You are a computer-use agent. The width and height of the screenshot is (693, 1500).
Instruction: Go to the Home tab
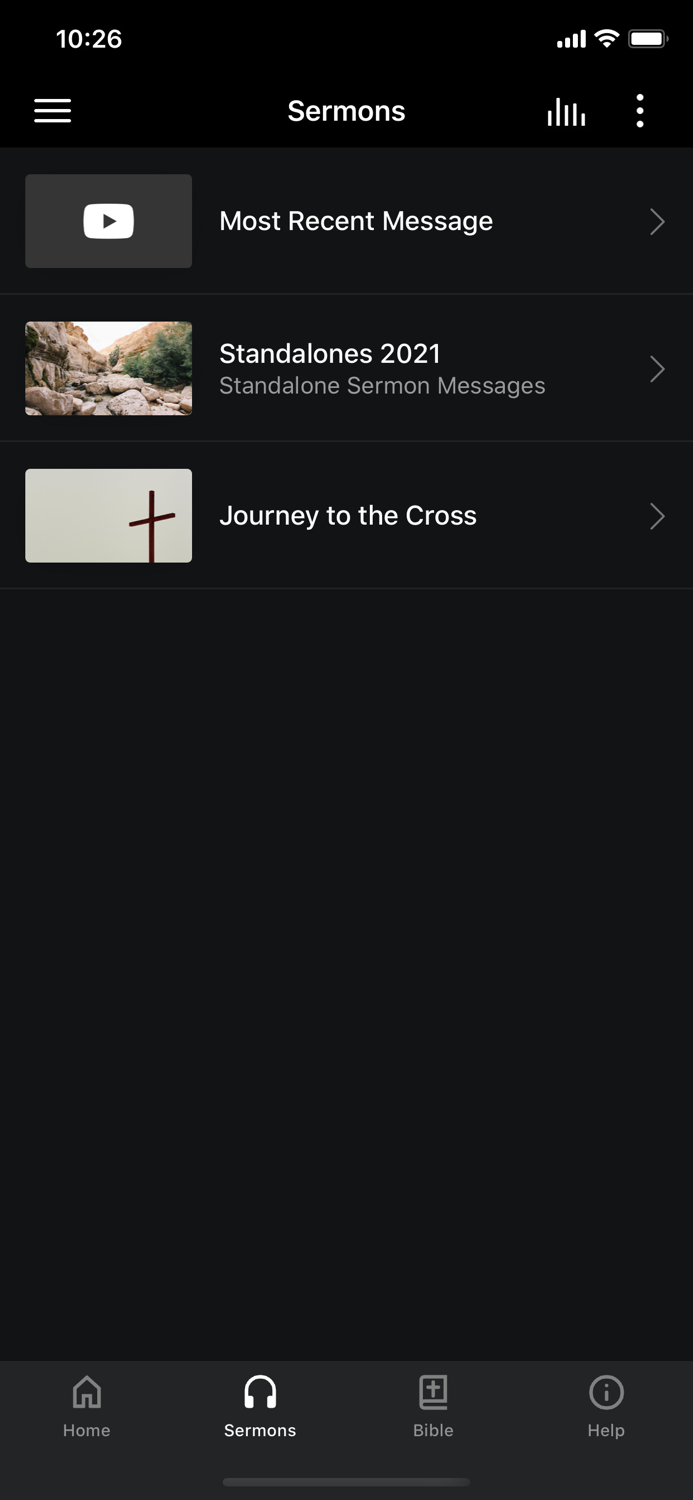point(87,1405)
